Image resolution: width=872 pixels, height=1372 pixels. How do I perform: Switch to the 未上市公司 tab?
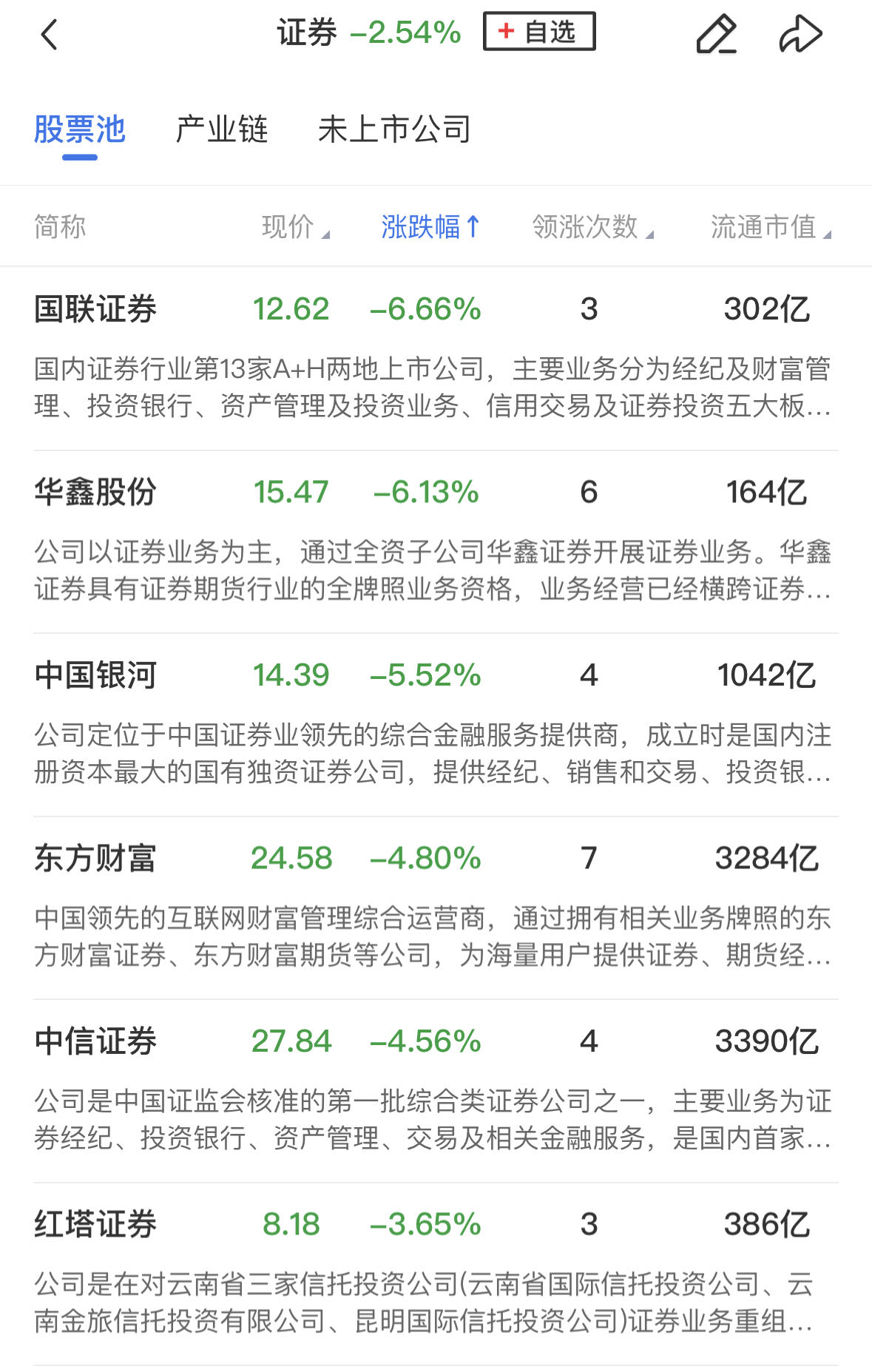point(394,130)
